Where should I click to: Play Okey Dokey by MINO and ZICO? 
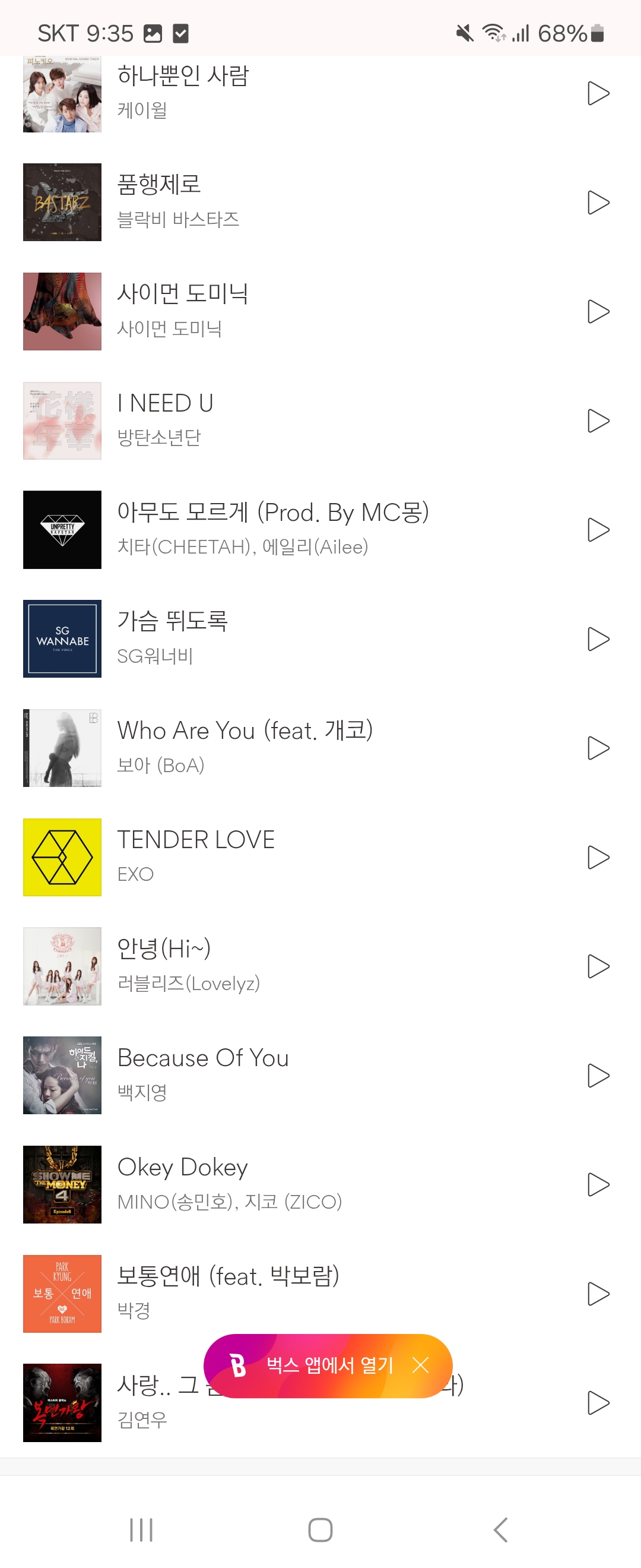[x=599, y=1184]
